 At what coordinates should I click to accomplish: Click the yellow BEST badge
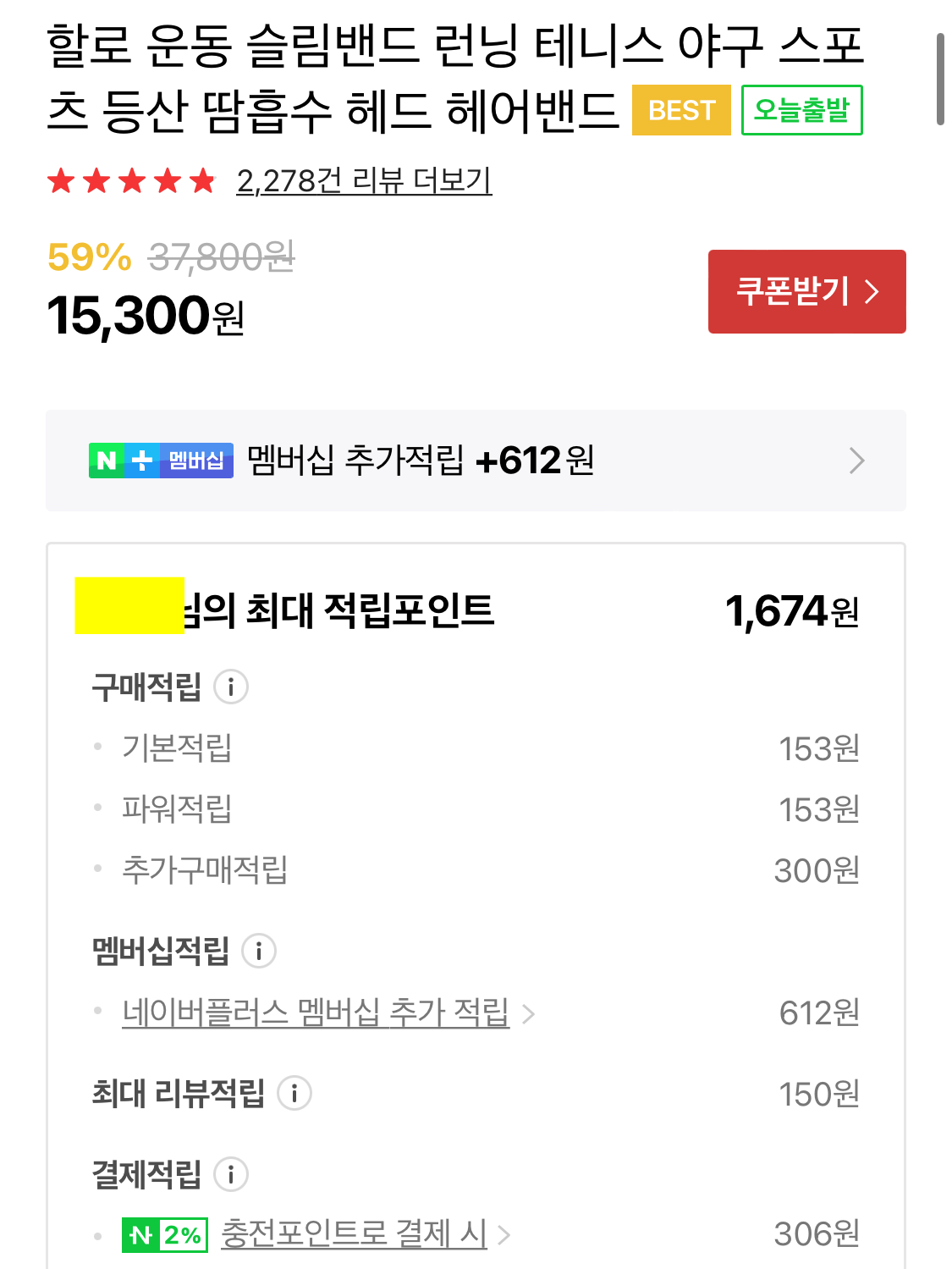(680, 109)
